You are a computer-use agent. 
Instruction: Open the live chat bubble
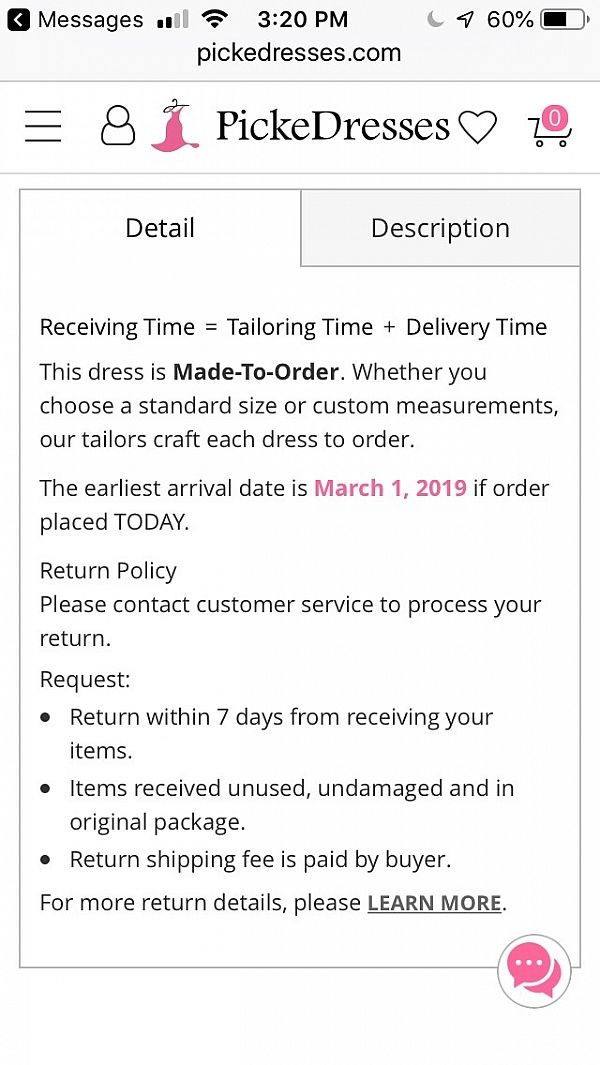tap(534, 971)
